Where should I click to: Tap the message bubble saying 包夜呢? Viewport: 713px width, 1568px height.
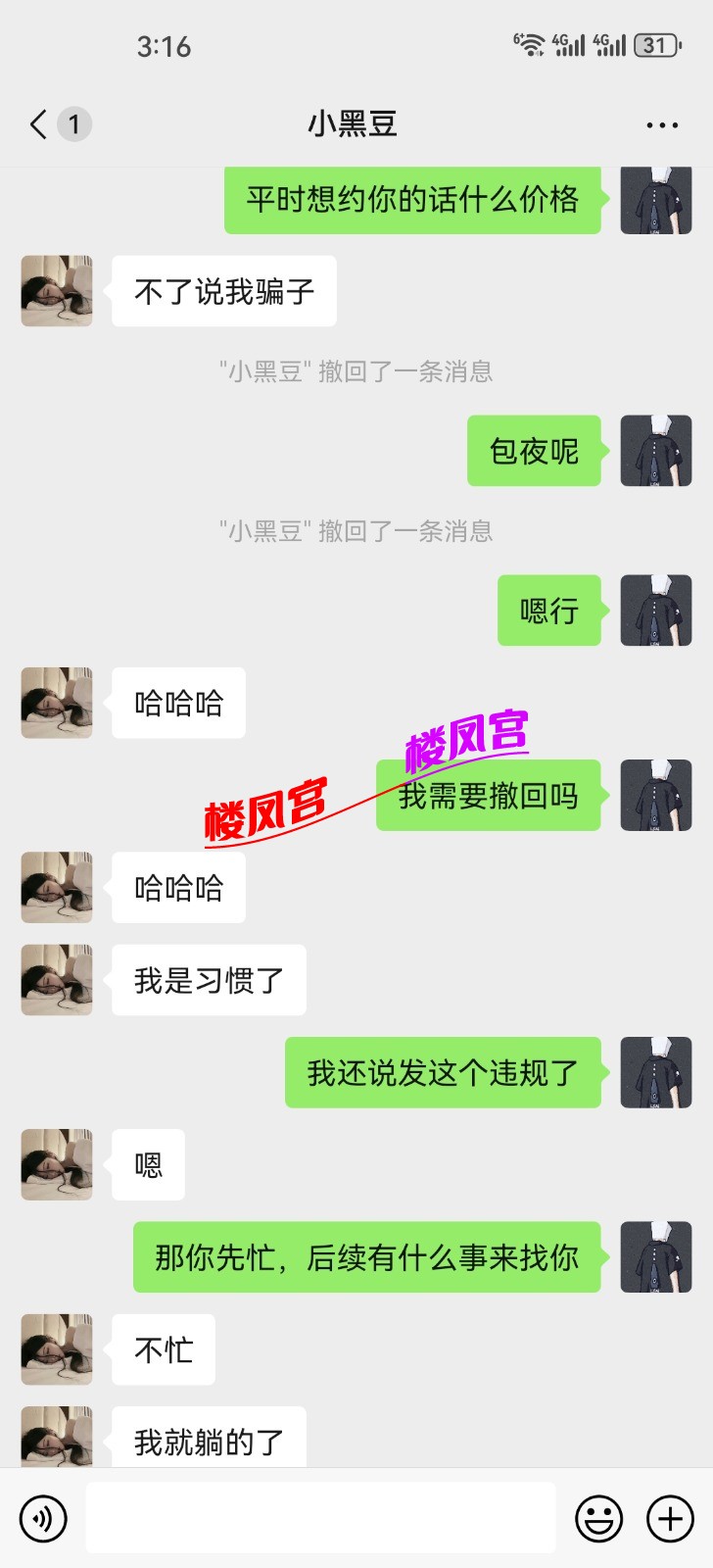534,451
